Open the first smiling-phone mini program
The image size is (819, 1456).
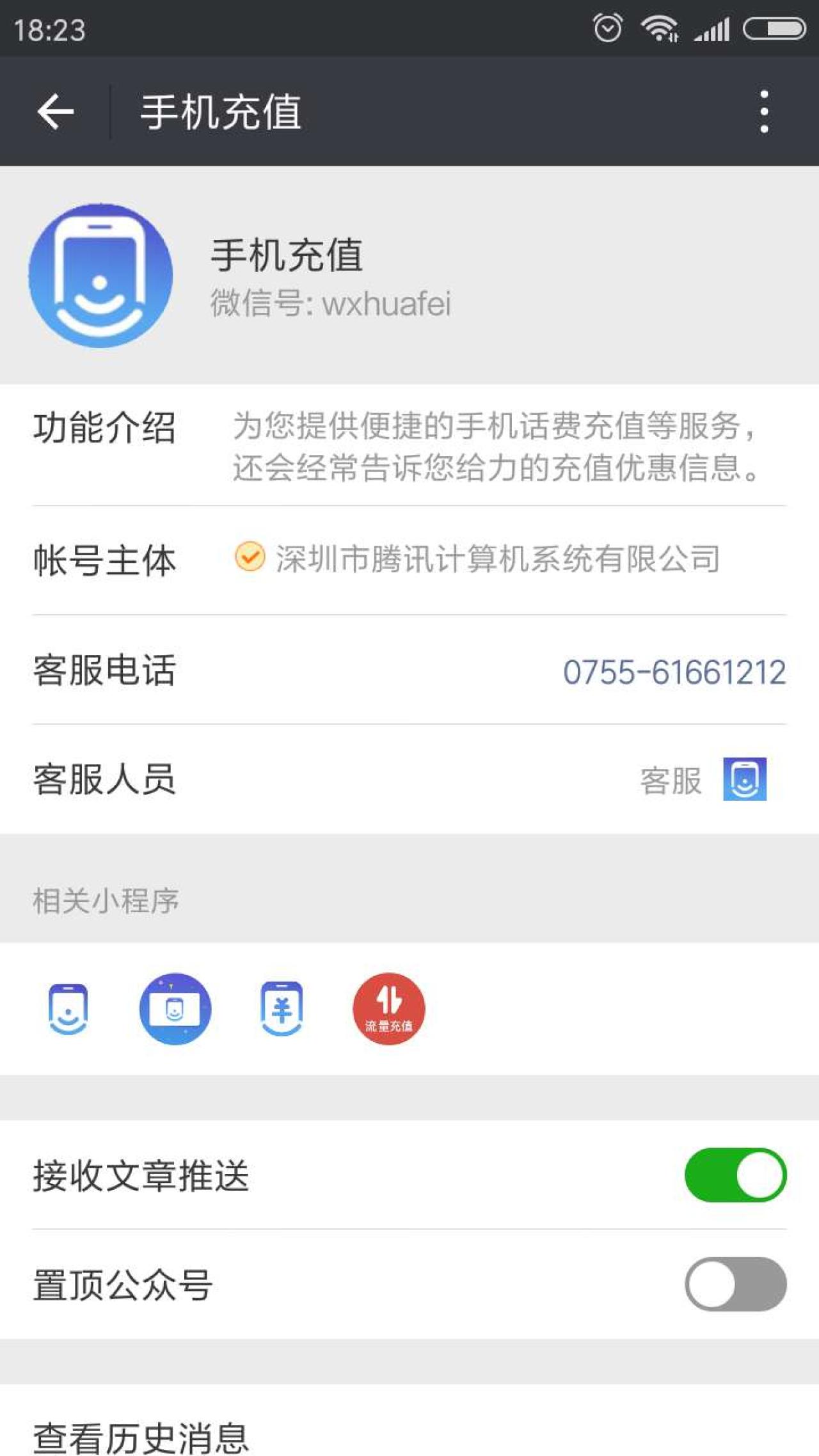(x=68, y=1009)
